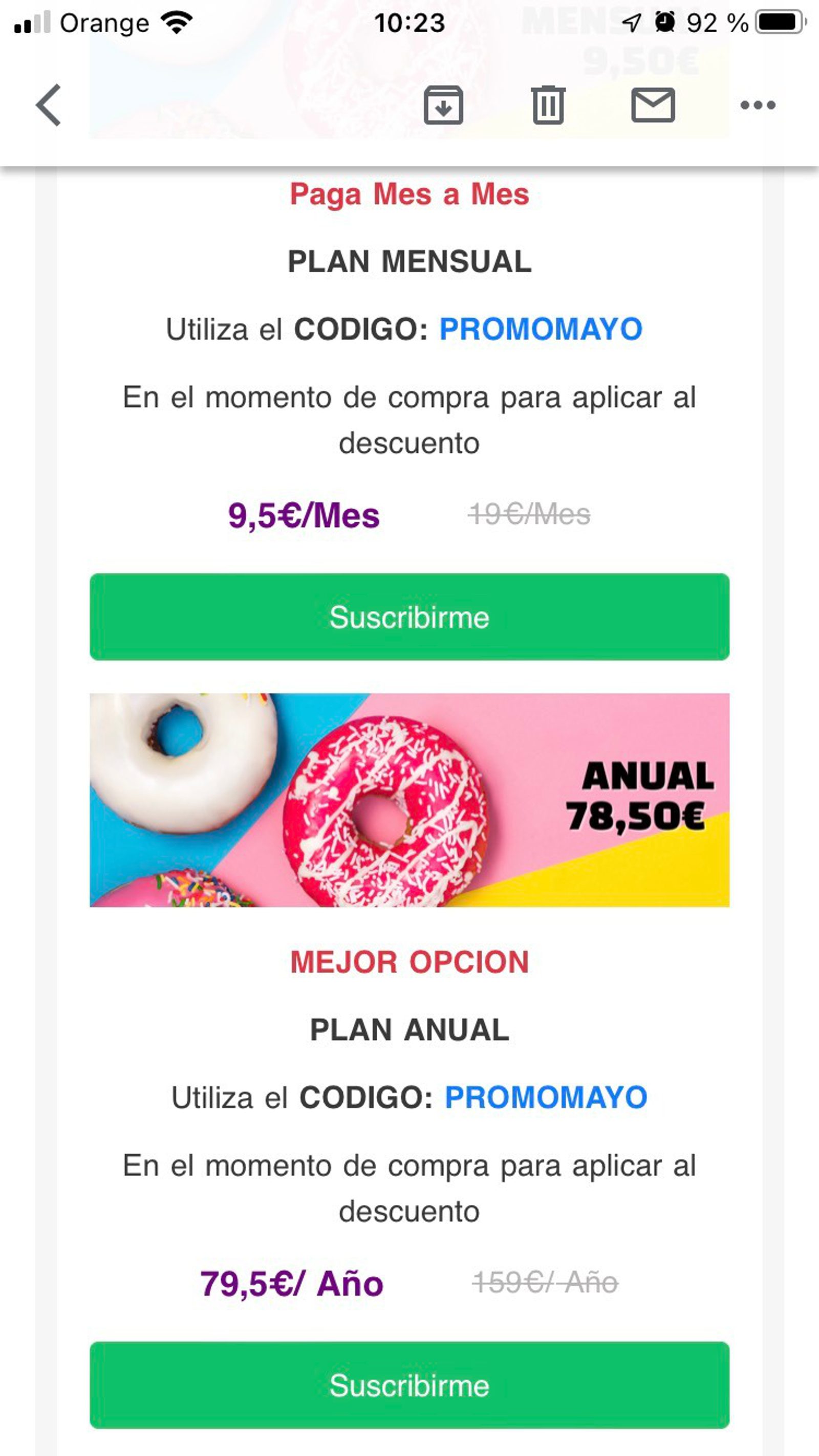Go back to the inbox
819x1456 pixels.
[x=49, y=105]
